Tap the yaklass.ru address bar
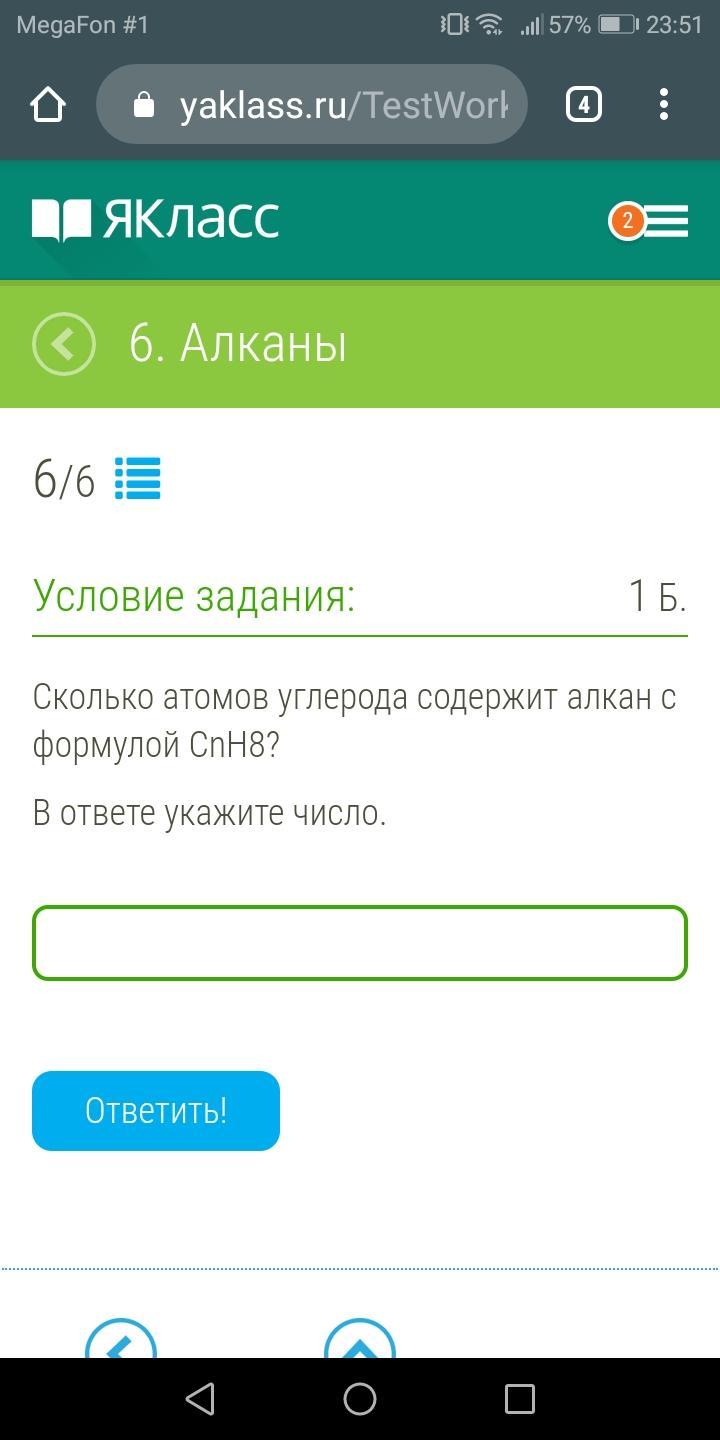 pyautogui.click(x=311, y=104)
